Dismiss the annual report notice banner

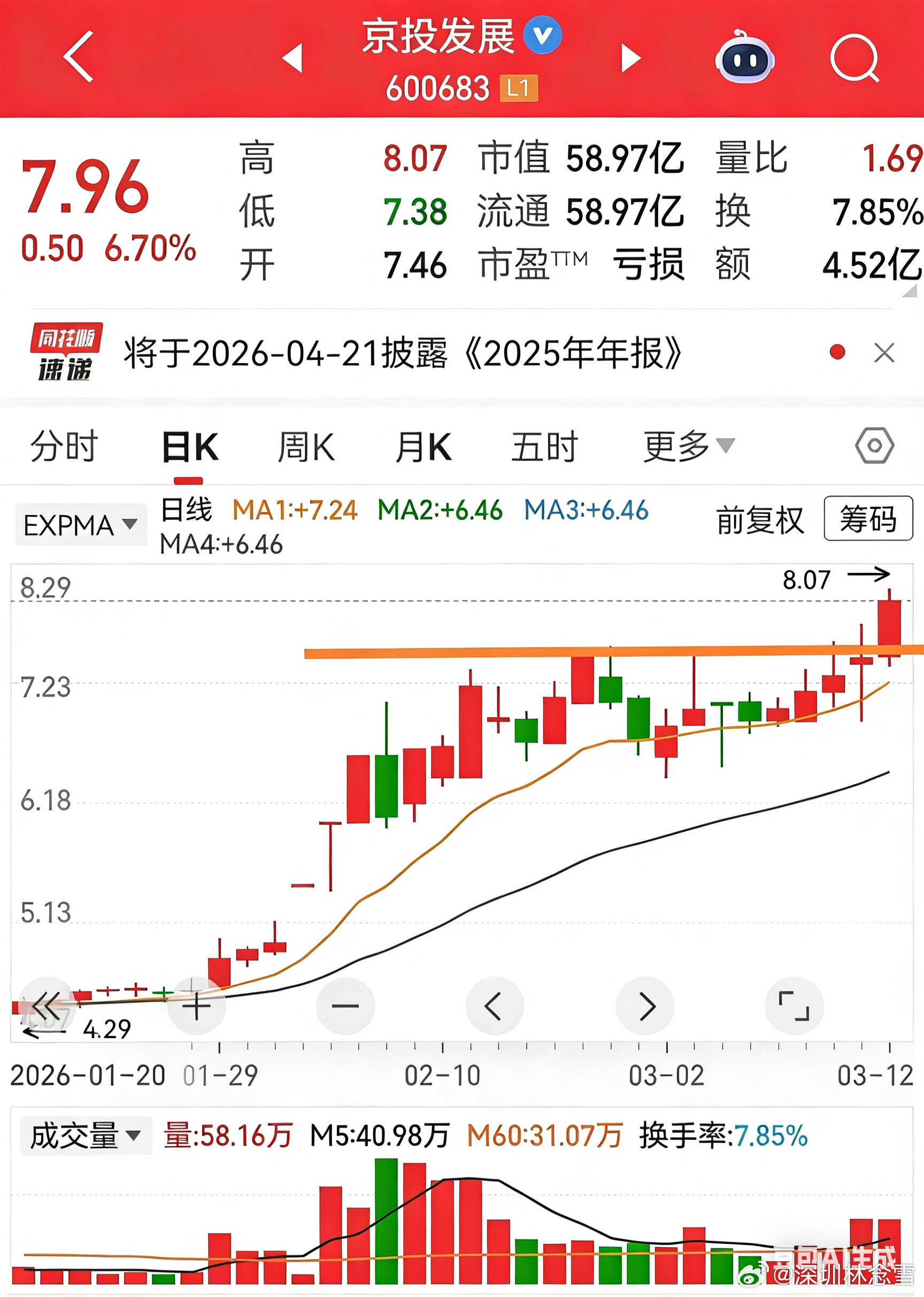coord(883,353)
